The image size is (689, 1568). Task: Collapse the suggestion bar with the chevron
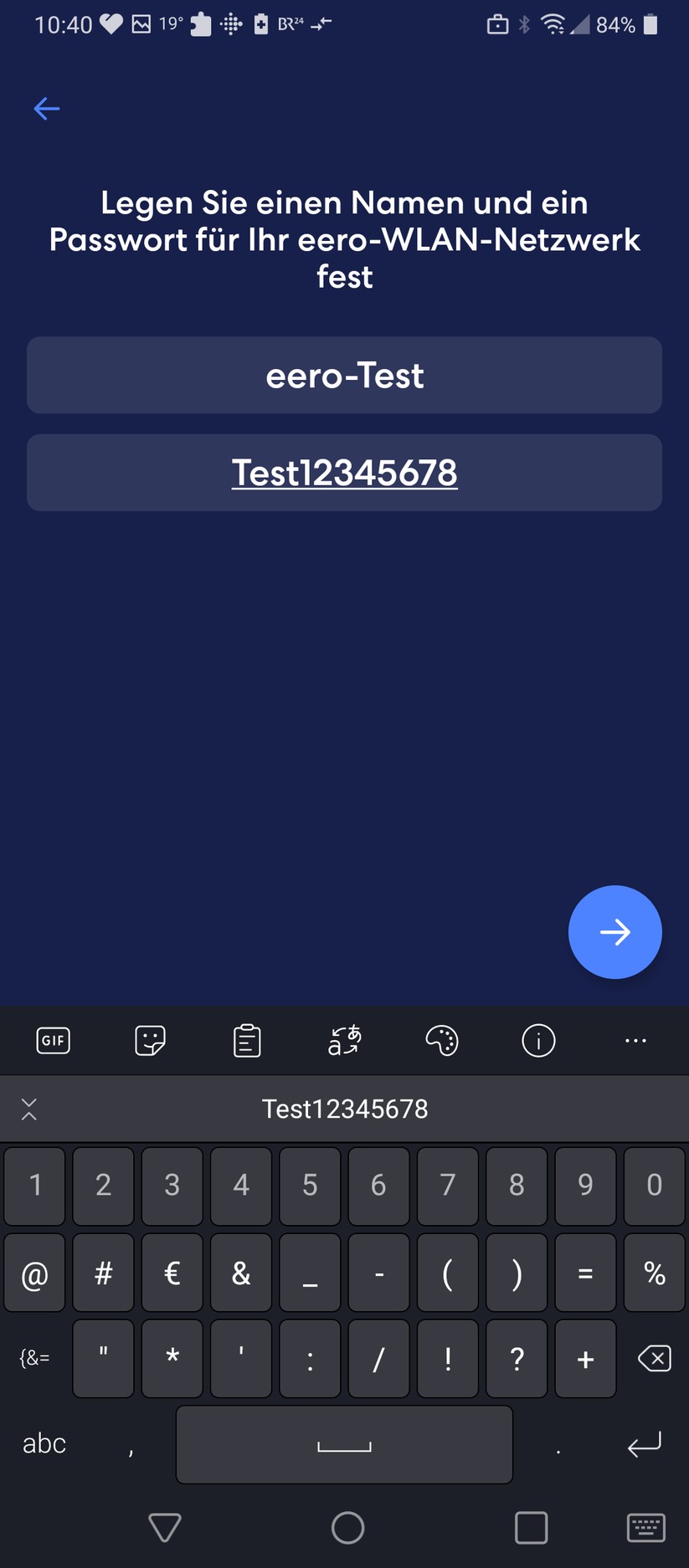29,1109
